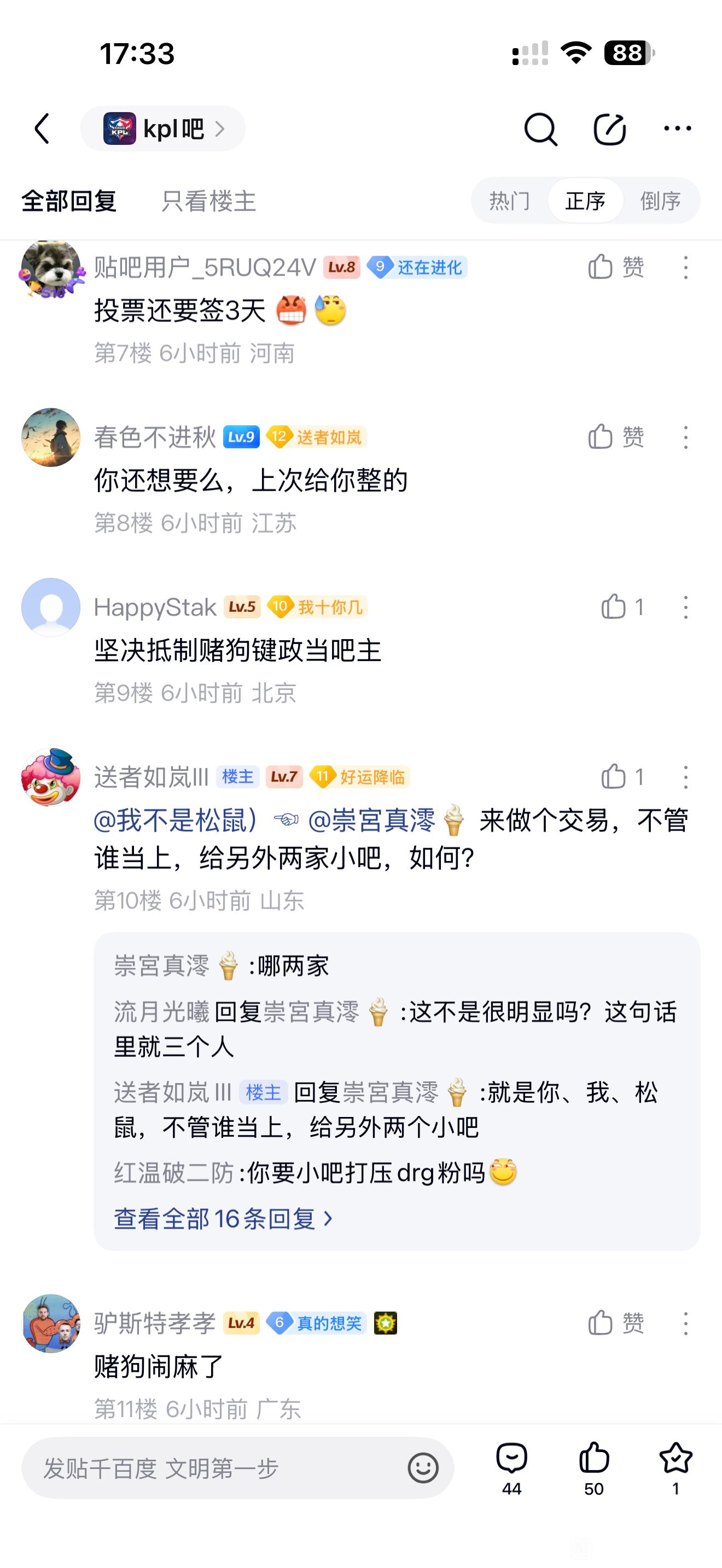Open the emoji picker in reply bar
This screenshot has width=722, height=1568.
click(422, 1468)
